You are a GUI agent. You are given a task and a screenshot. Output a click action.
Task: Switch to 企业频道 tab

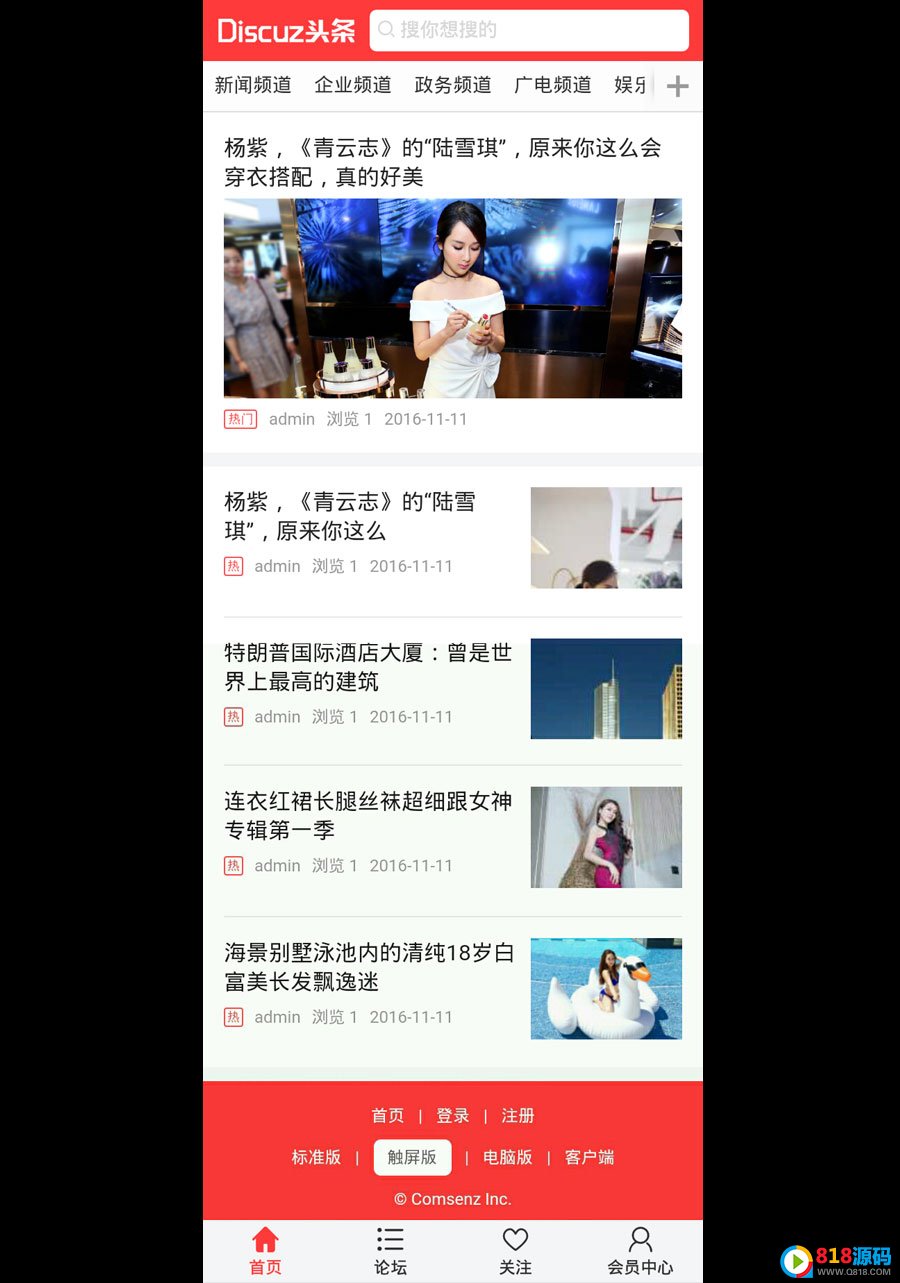353,86
